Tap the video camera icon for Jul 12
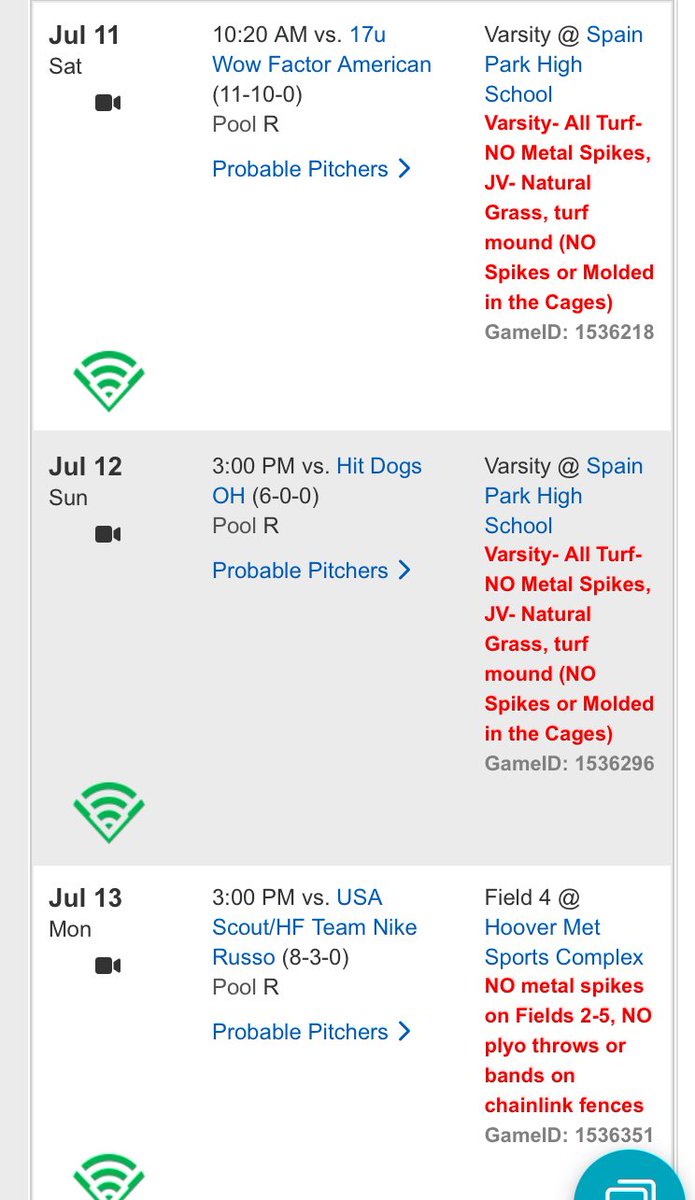The width and height of the screenshot is (695, 1200). (x=108, y=534)
